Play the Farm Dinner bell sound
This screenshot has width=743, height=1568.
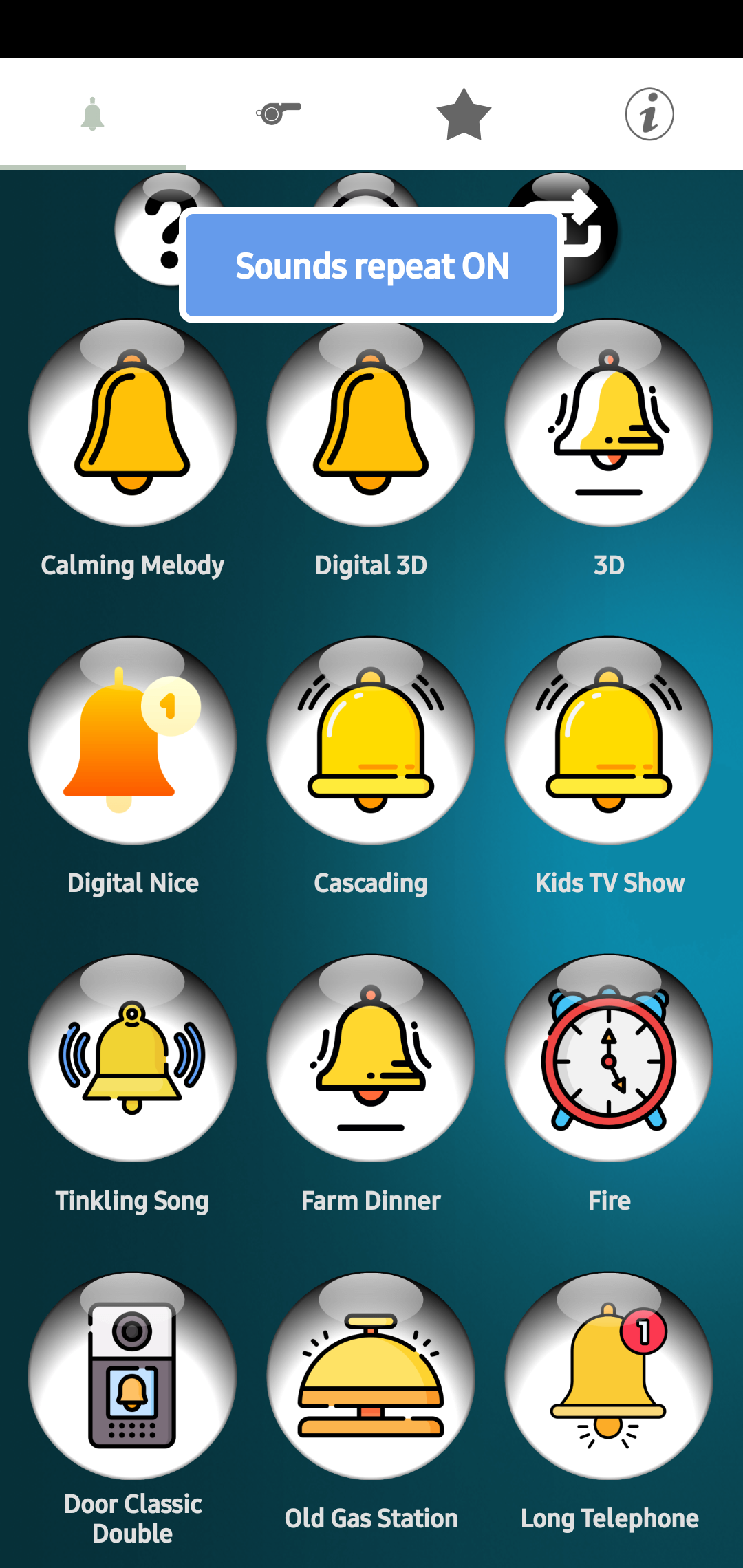[x=371, y=1058]
